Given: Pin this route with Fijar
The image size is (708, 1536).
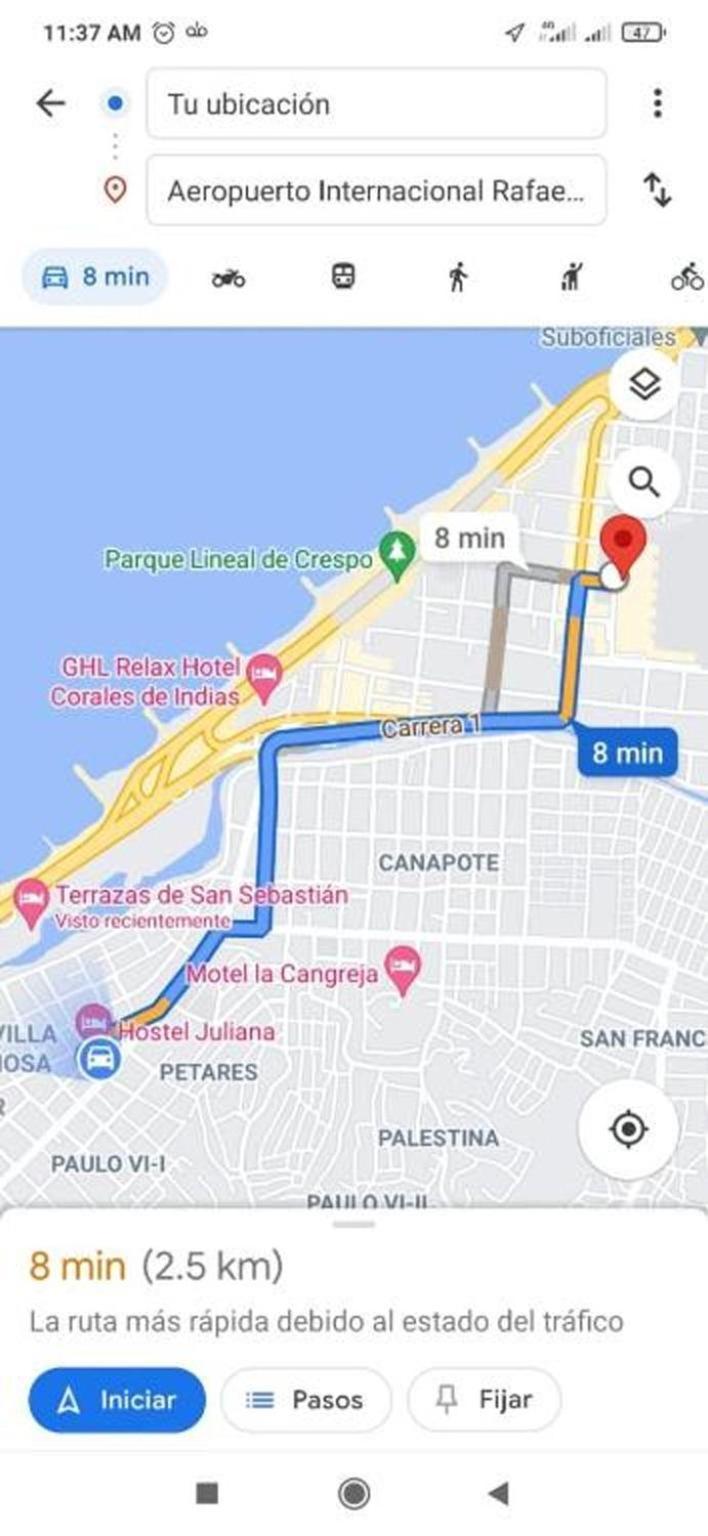Looking at the screenshot, I should 484,1400.
